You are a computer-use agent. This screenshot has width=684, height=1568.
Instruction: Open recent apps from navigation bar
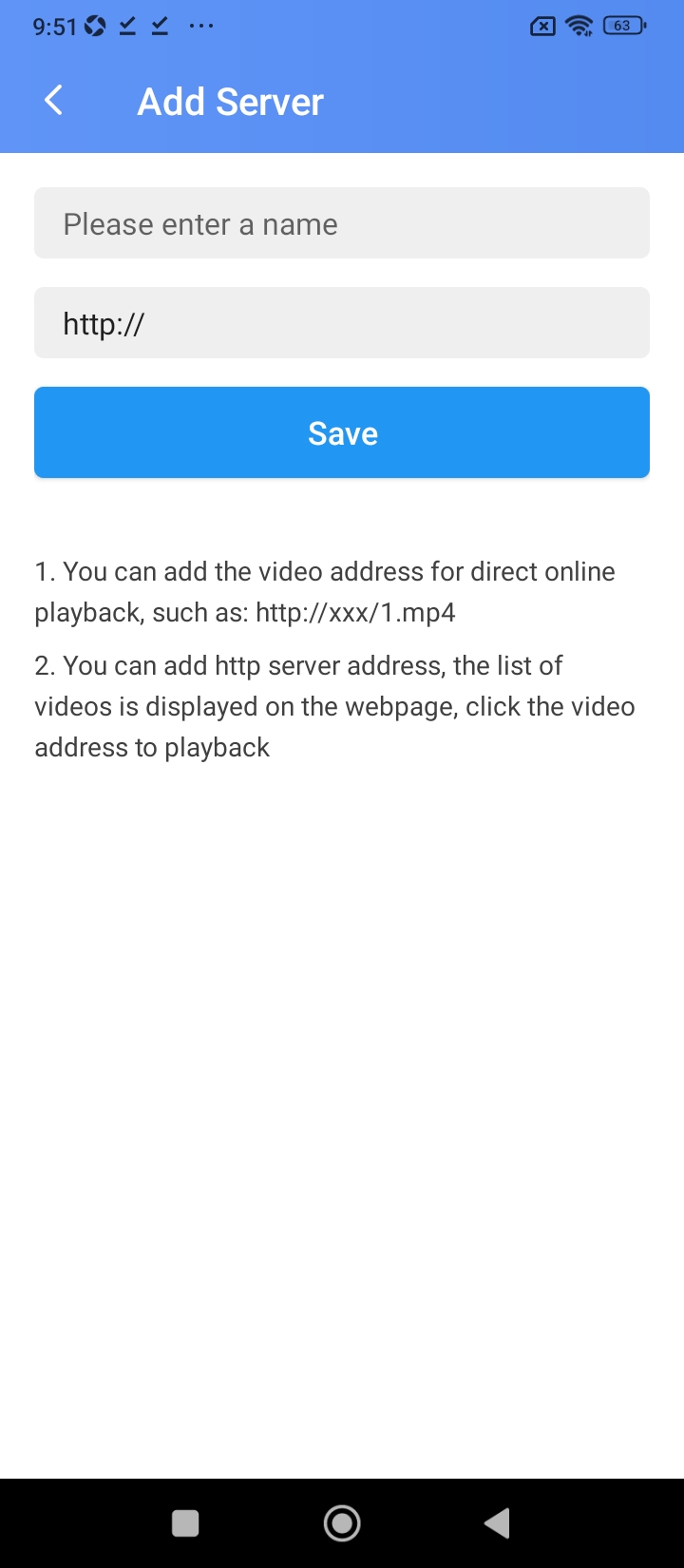click(185, 1523)
